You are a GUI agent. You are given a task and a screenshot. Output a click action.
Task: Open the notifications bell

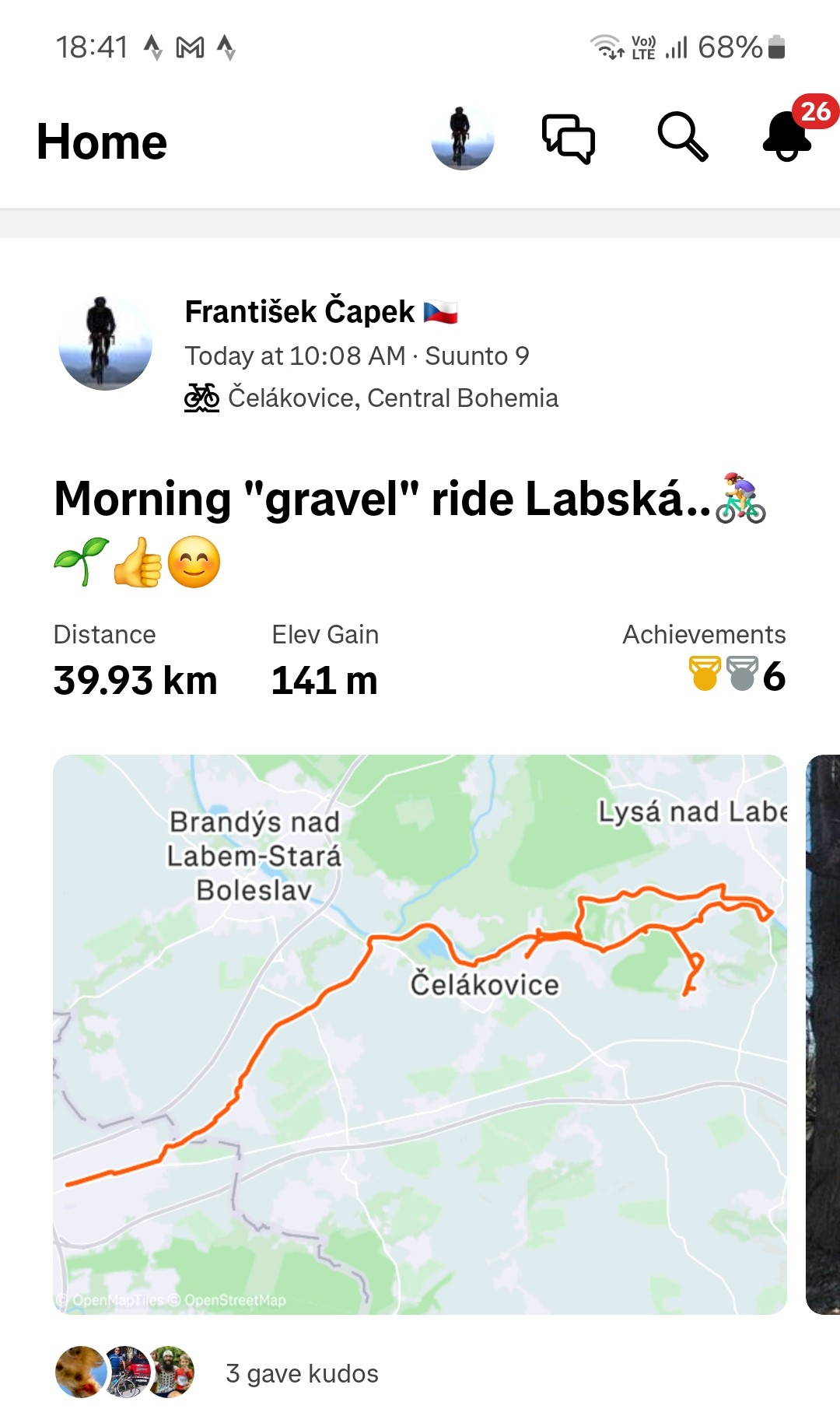[x=788, y=137]
